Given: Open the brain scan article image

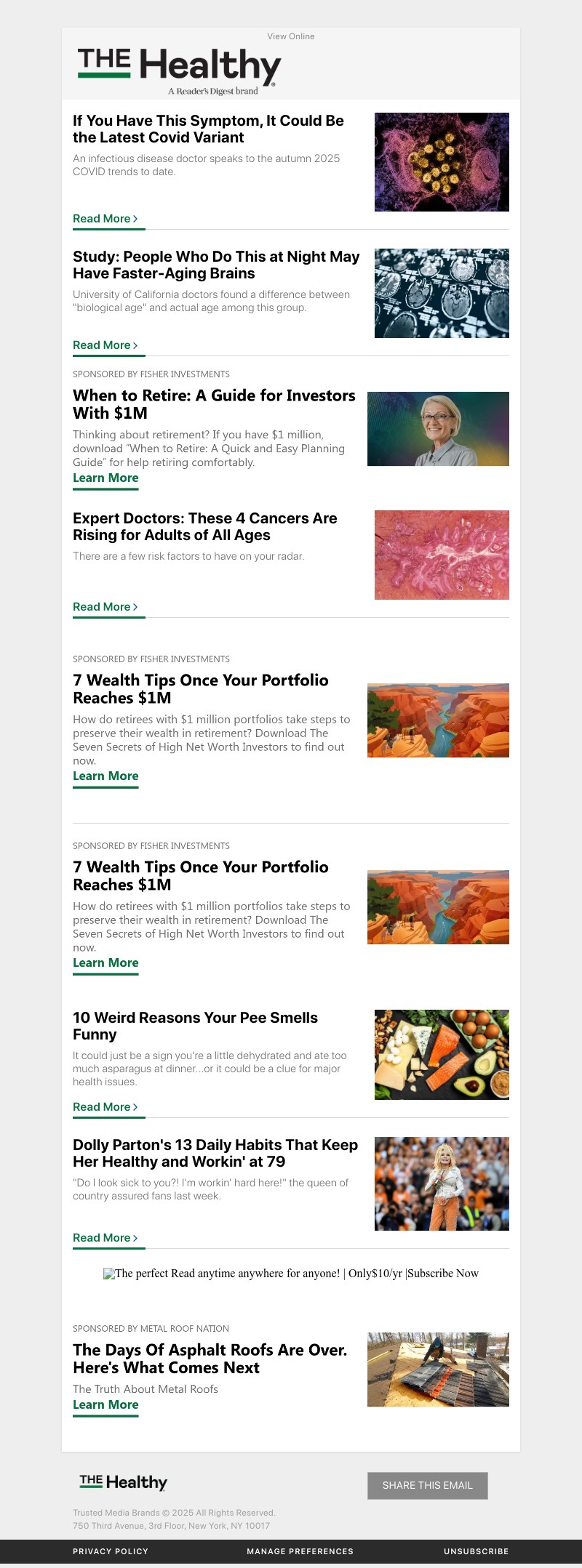Looking at the screenshot, I should point(442,293).
